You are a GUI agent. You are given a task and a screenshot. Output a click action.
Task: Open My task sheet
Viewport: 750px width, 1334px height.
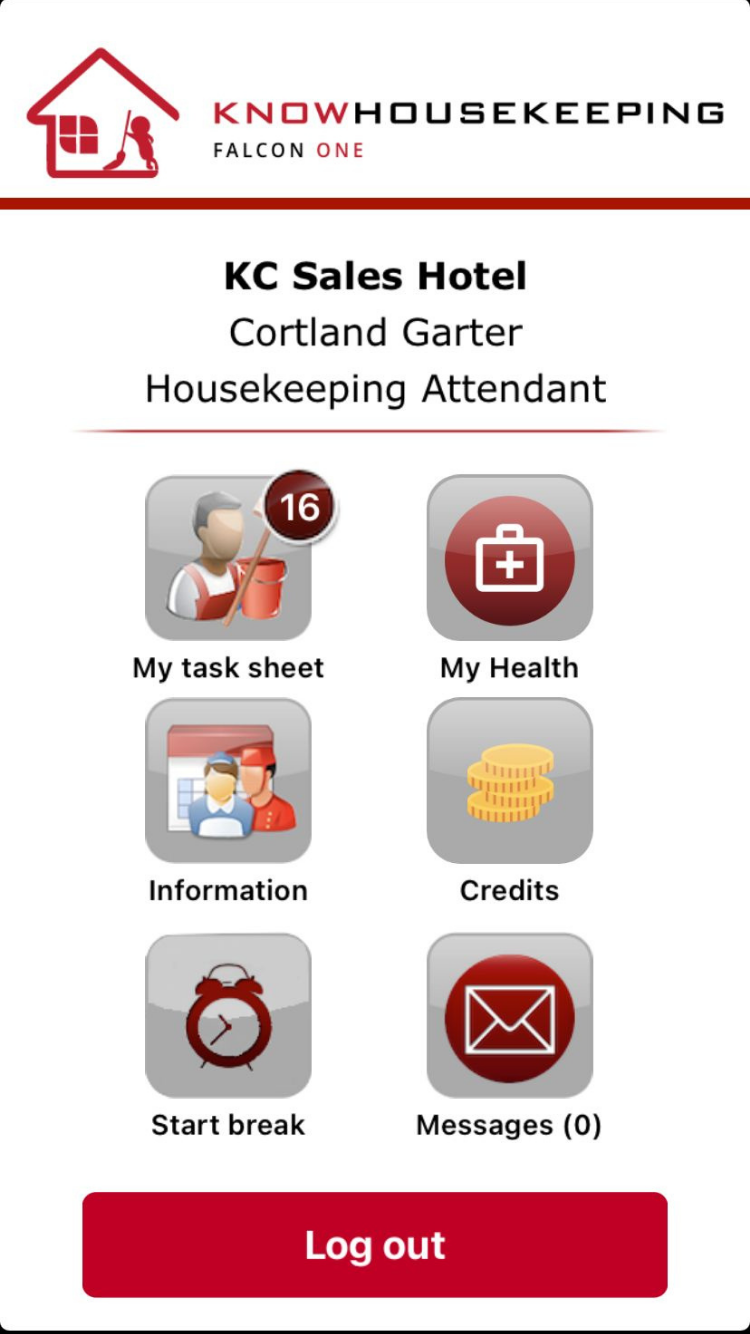click(228, 558)
